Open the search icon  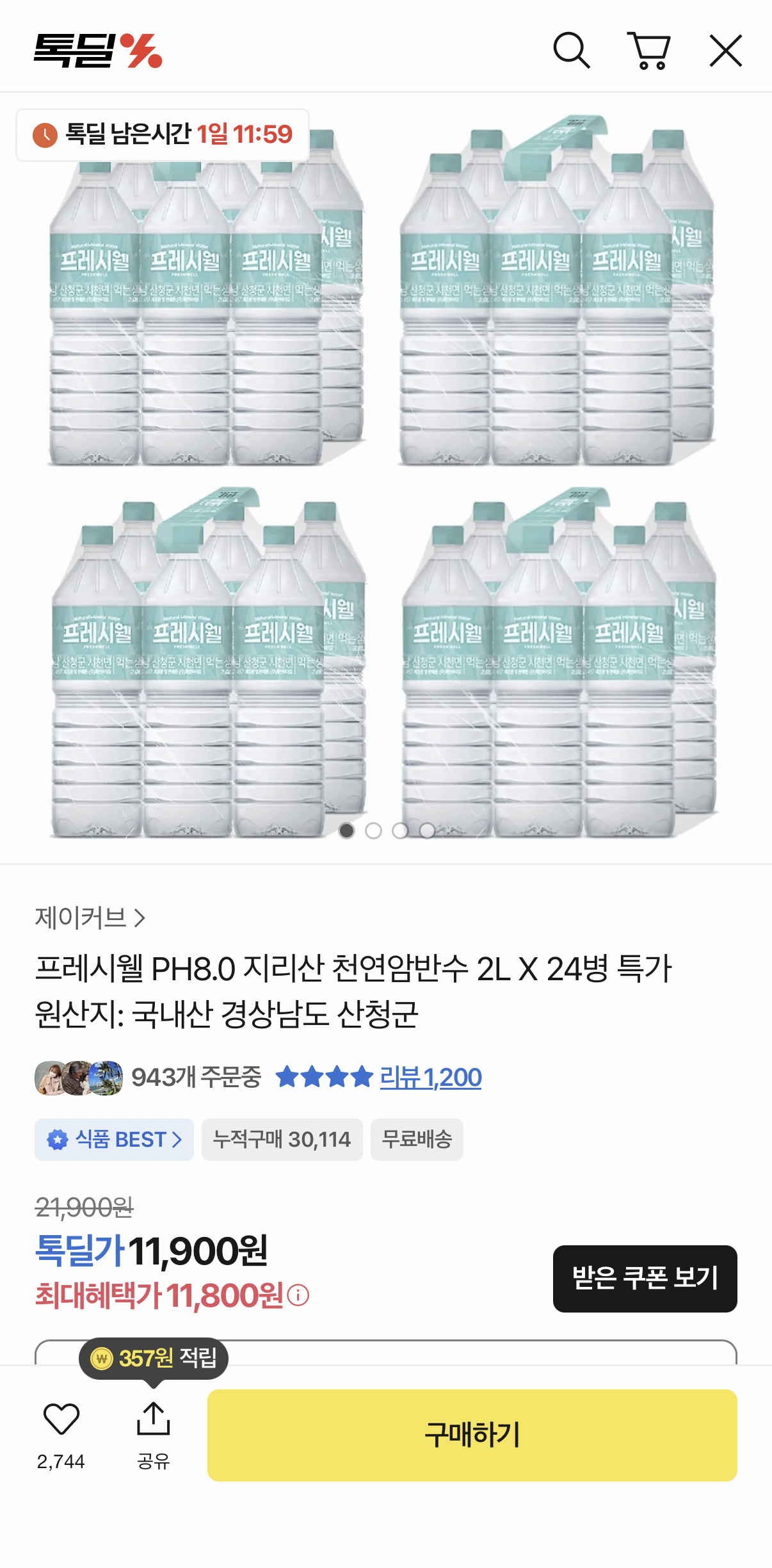(572, 51)
